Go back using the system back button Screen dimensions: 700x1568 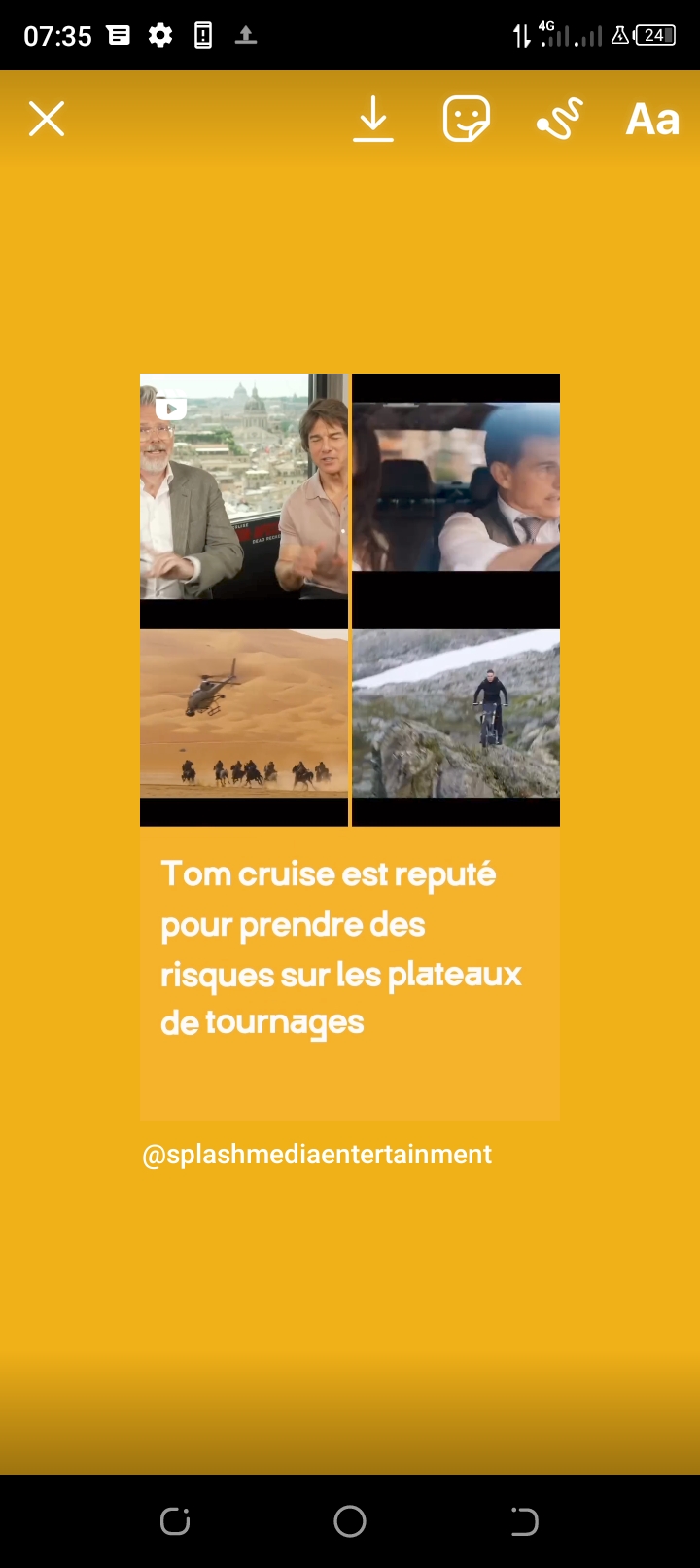coord(524,1521)
